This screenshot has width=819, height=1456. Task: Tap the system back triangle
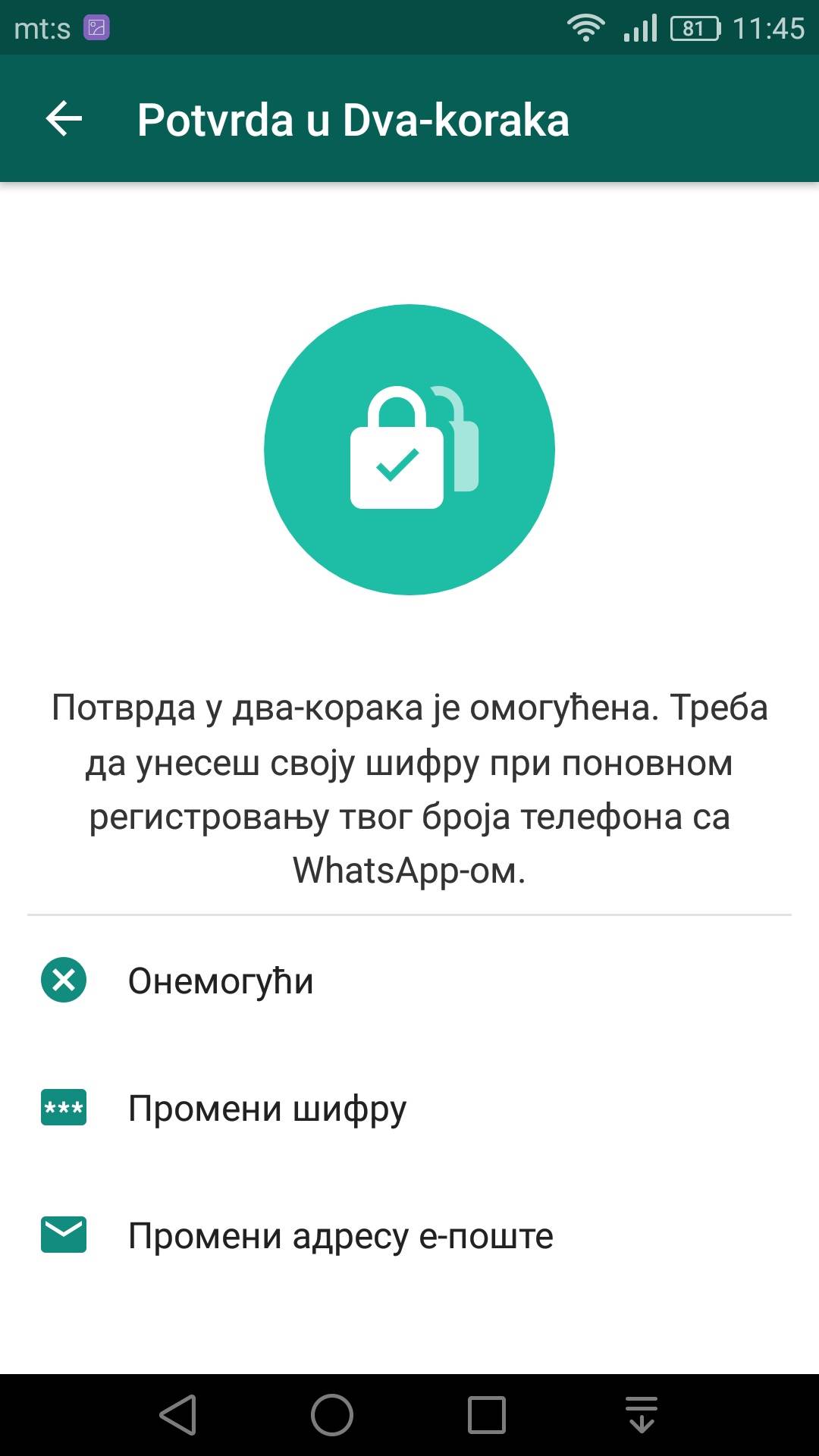179,1415
